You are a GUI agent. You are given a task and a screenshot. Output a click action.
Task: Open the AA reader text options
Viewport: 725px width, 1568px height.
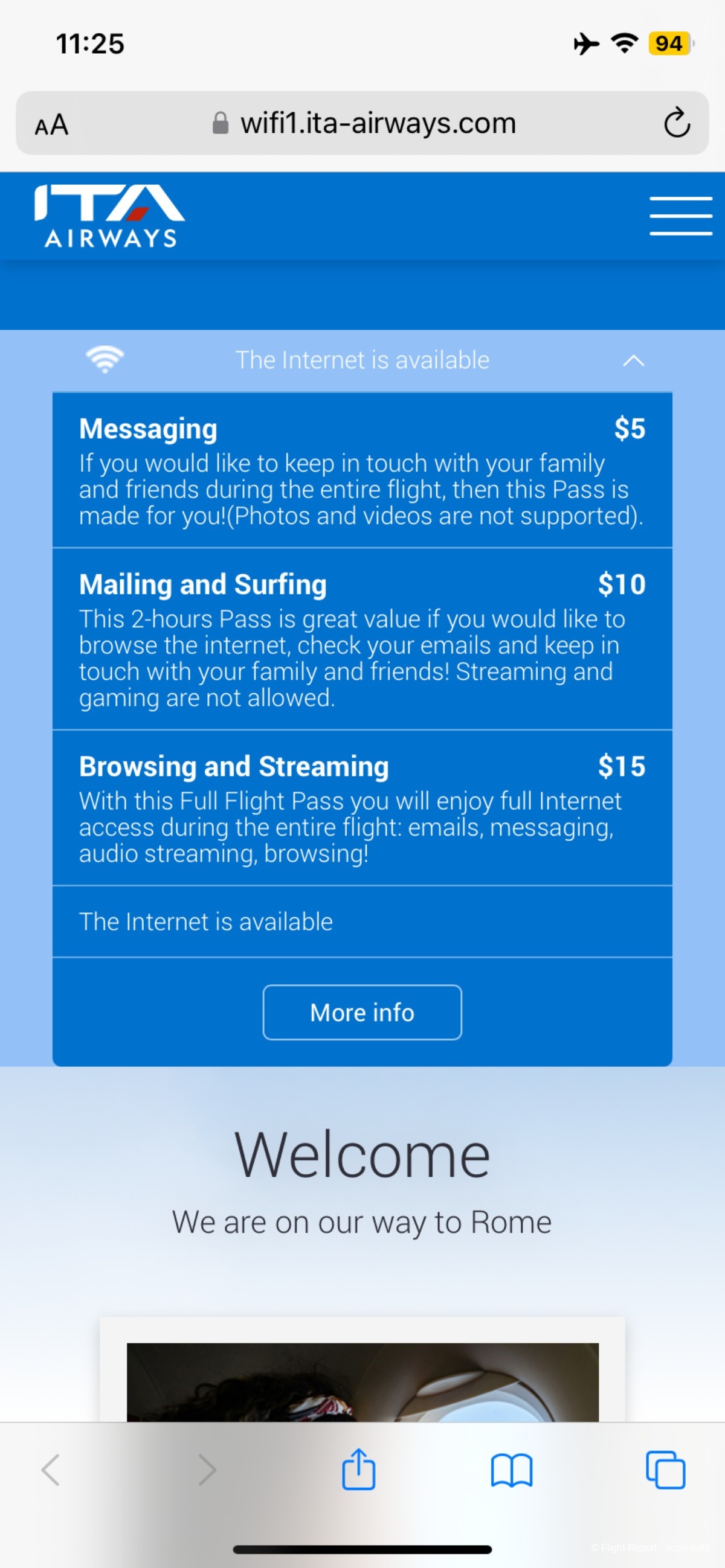pos(52,125)
